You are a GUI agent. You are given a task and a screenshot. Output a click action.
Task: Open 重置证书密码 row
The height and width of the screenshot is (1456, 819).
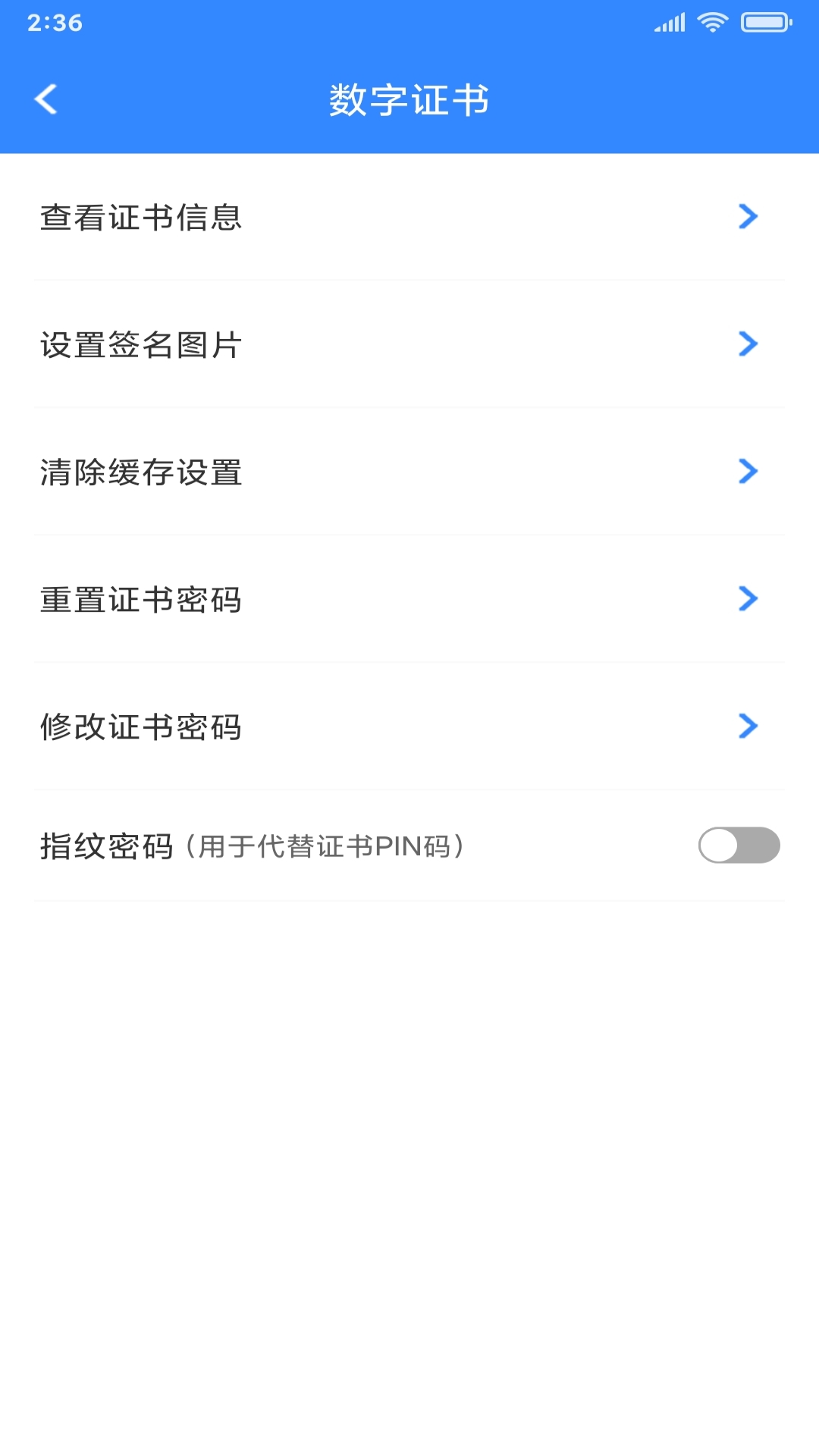pos(409,599)
